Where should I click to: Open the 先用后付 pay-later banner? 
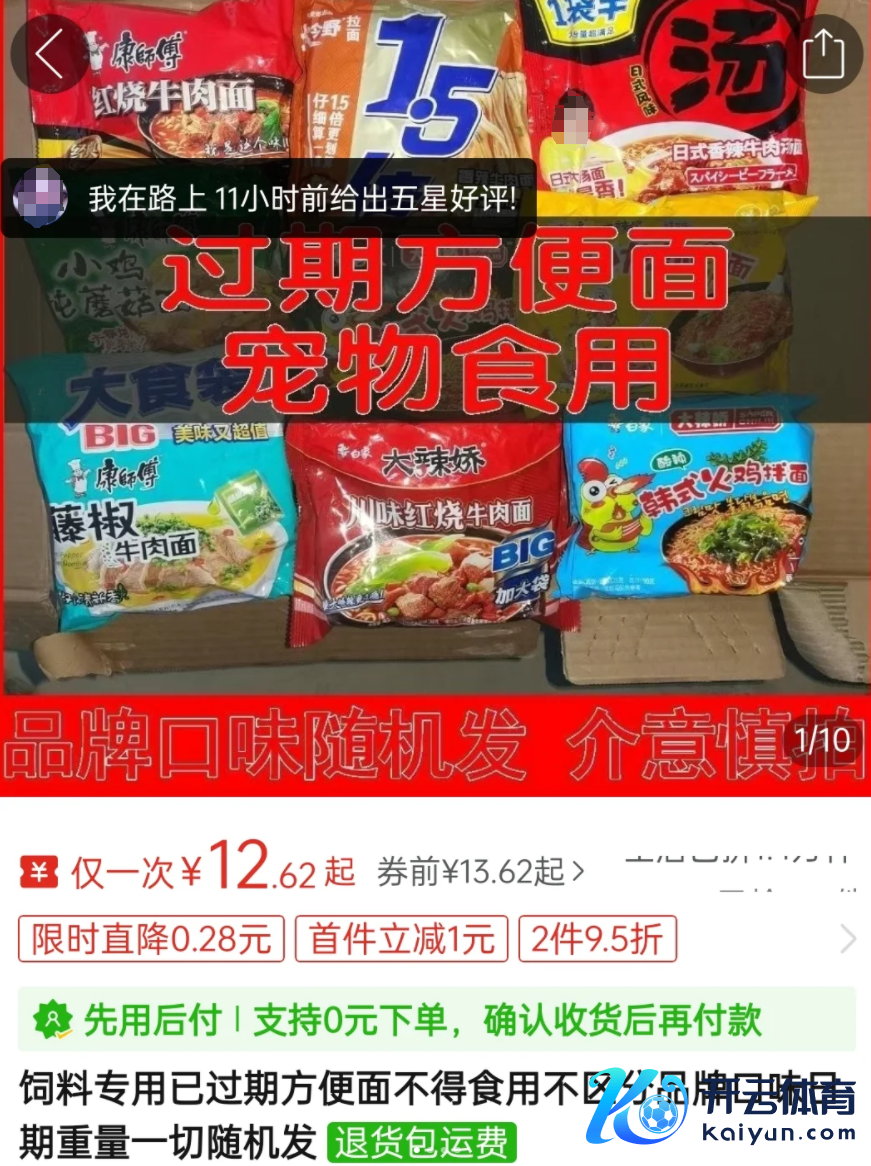[436, 1019]
